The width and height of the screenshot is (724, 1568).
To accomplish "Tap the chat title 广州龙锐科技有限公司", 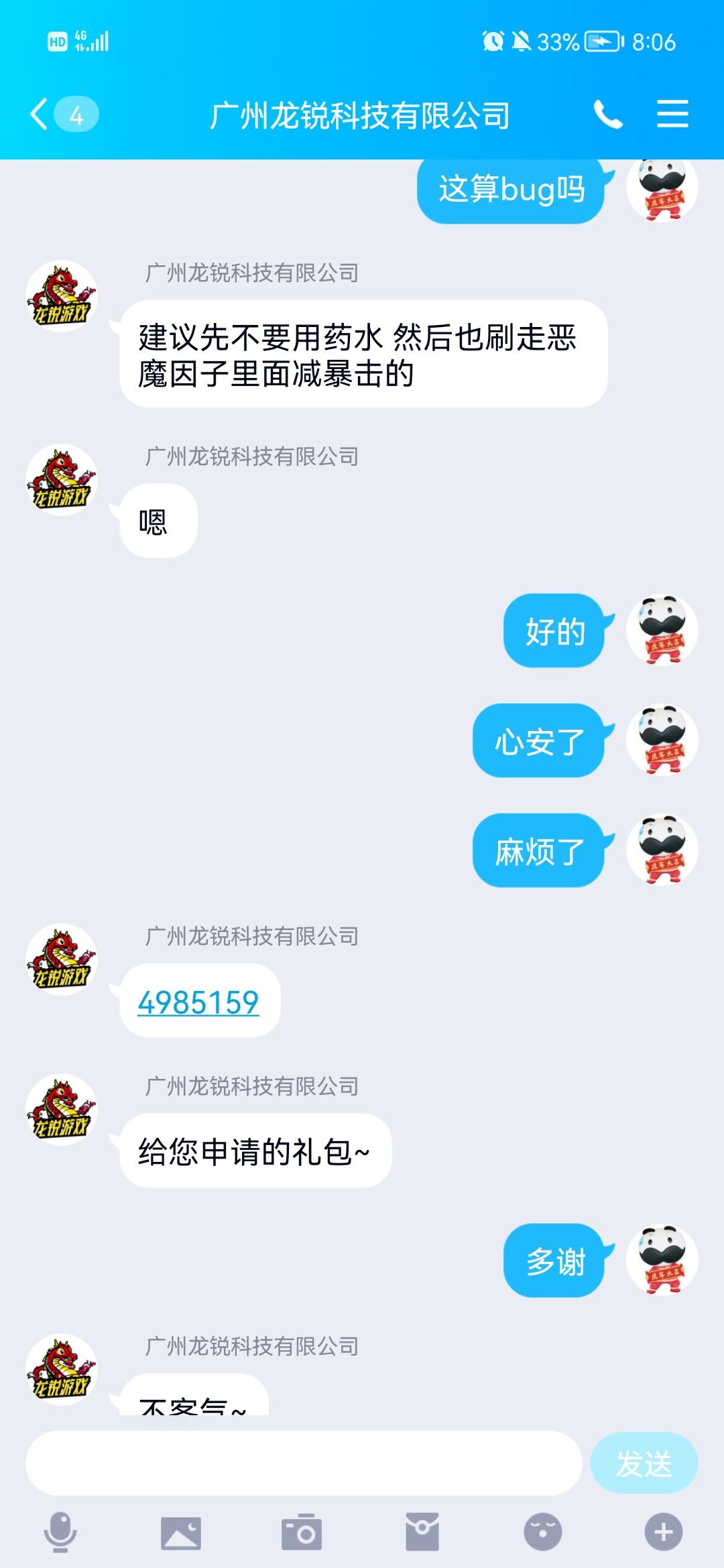I will pyautogui.click(x=359, y=114).
